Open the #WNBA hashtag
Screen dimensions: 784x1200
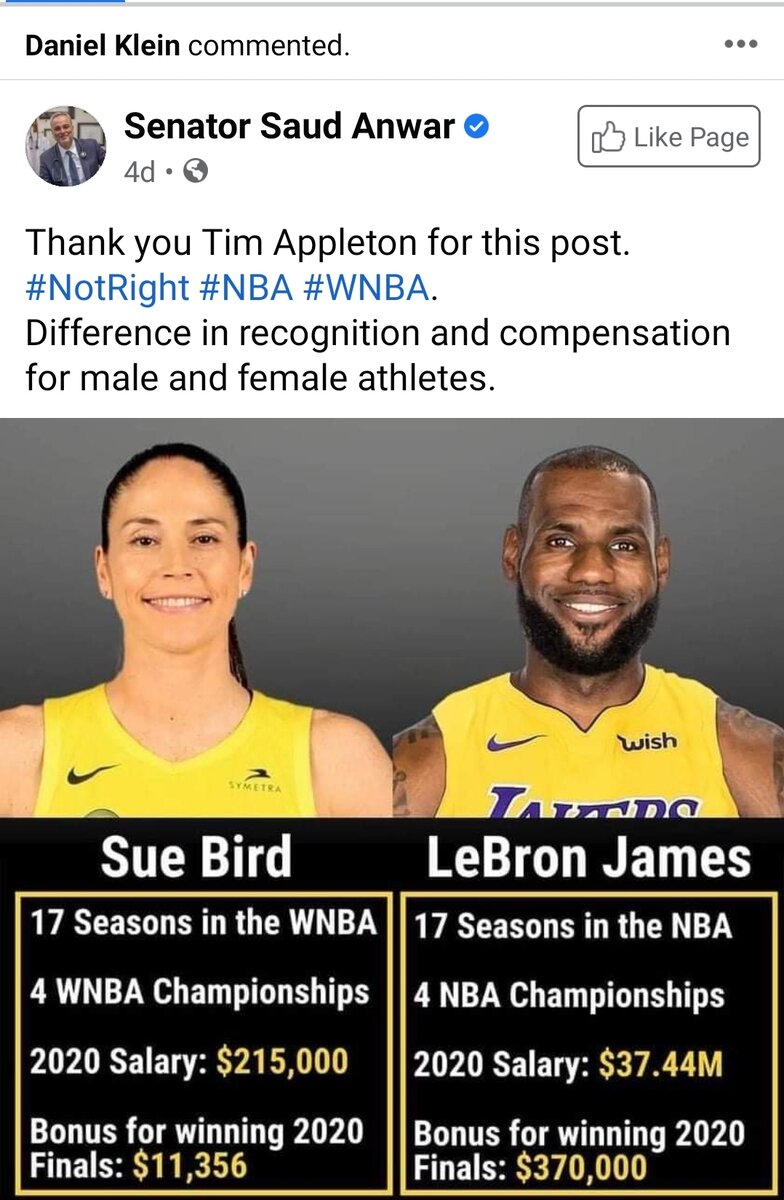click(x=365, y=288)
